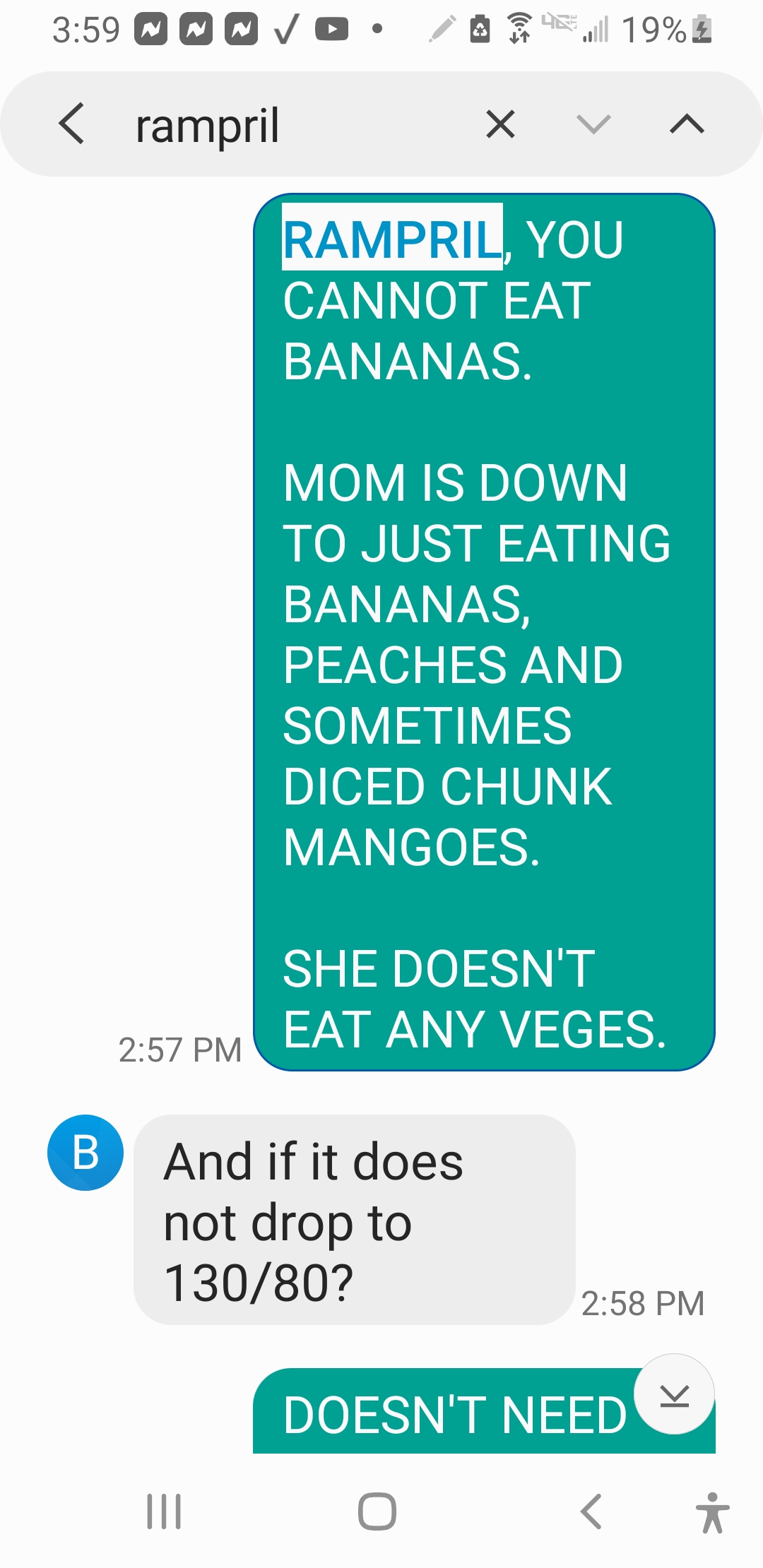This screenshot has height=1568, width=763.
Task: Open recent apps from navigation bar
Action: click(x=164, y=1511)
